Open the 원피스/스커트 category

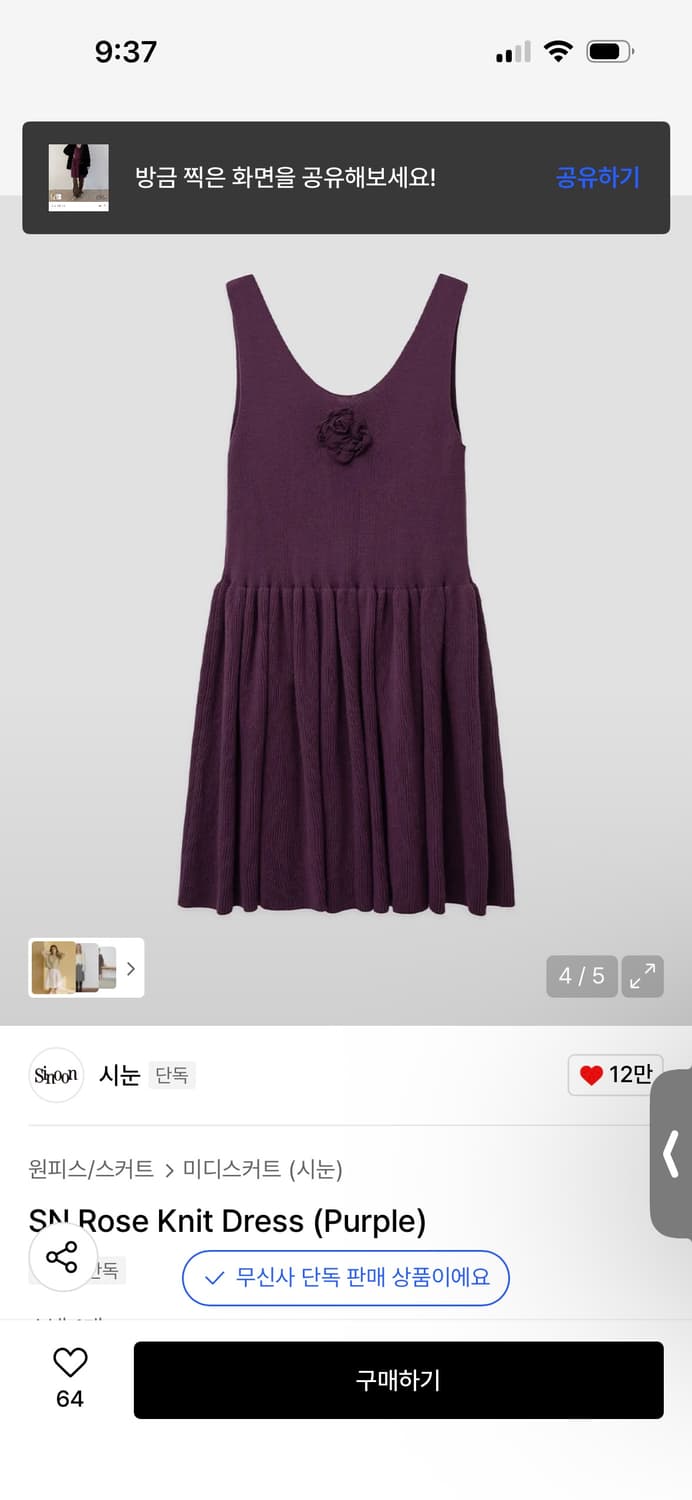pyautogui.click(x=91, y=1168)
